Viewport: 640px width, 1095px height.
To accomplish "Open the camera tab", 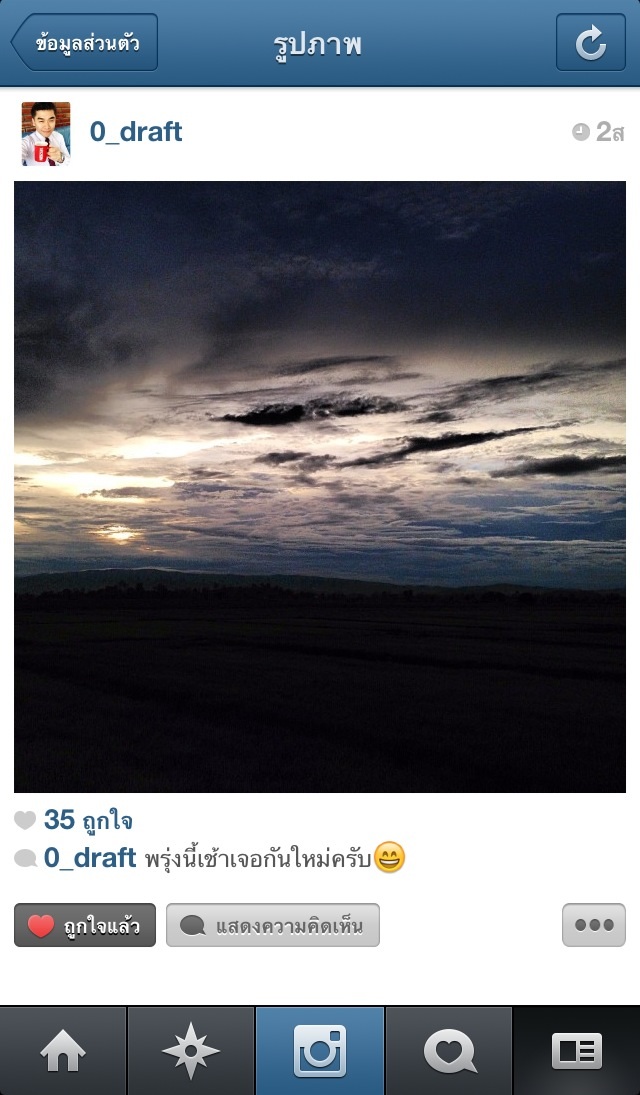I will click(x=320, y=1051).
